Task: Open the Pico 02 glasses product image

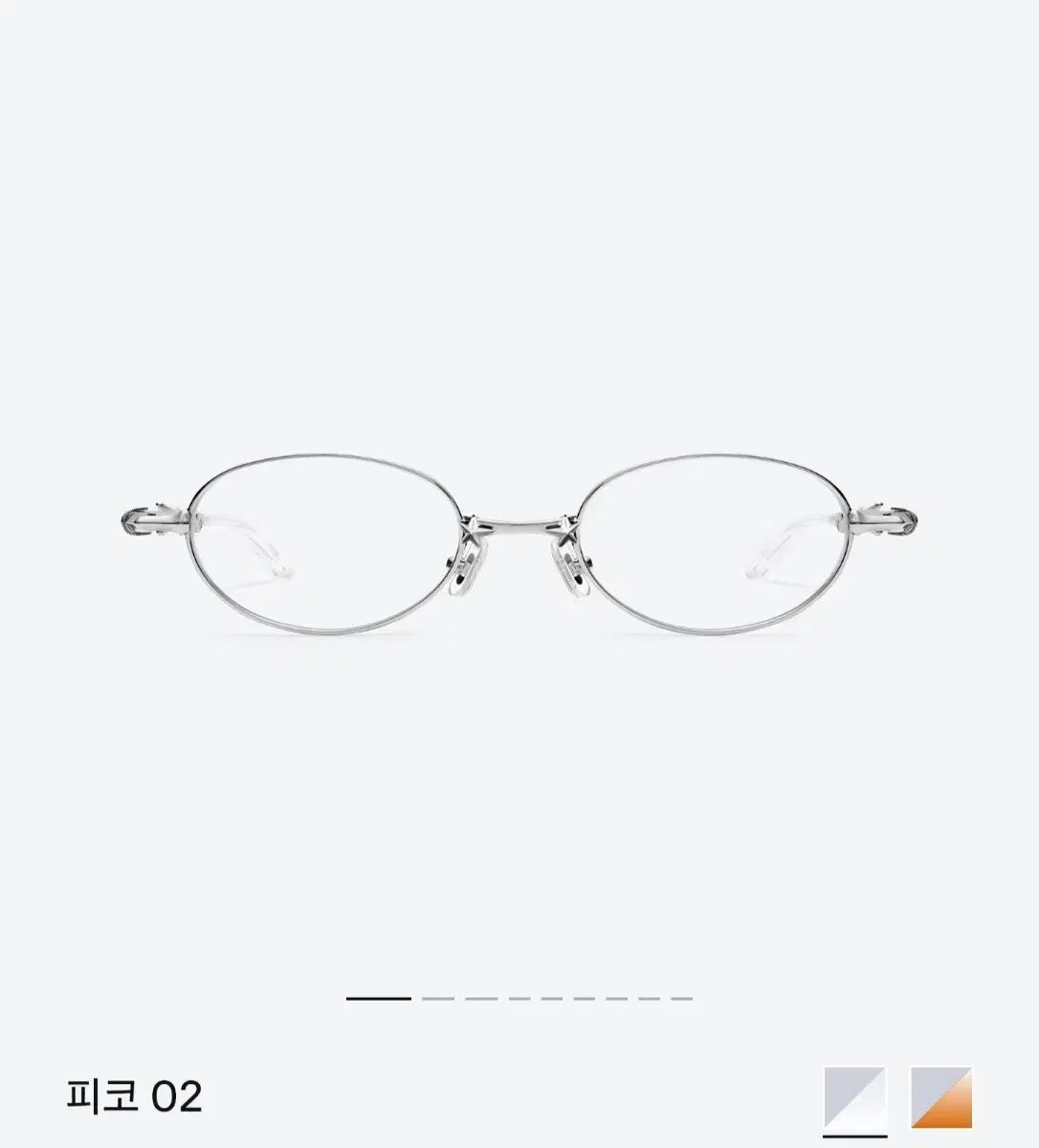Action: pyautogui.click(x=519, y=545)
